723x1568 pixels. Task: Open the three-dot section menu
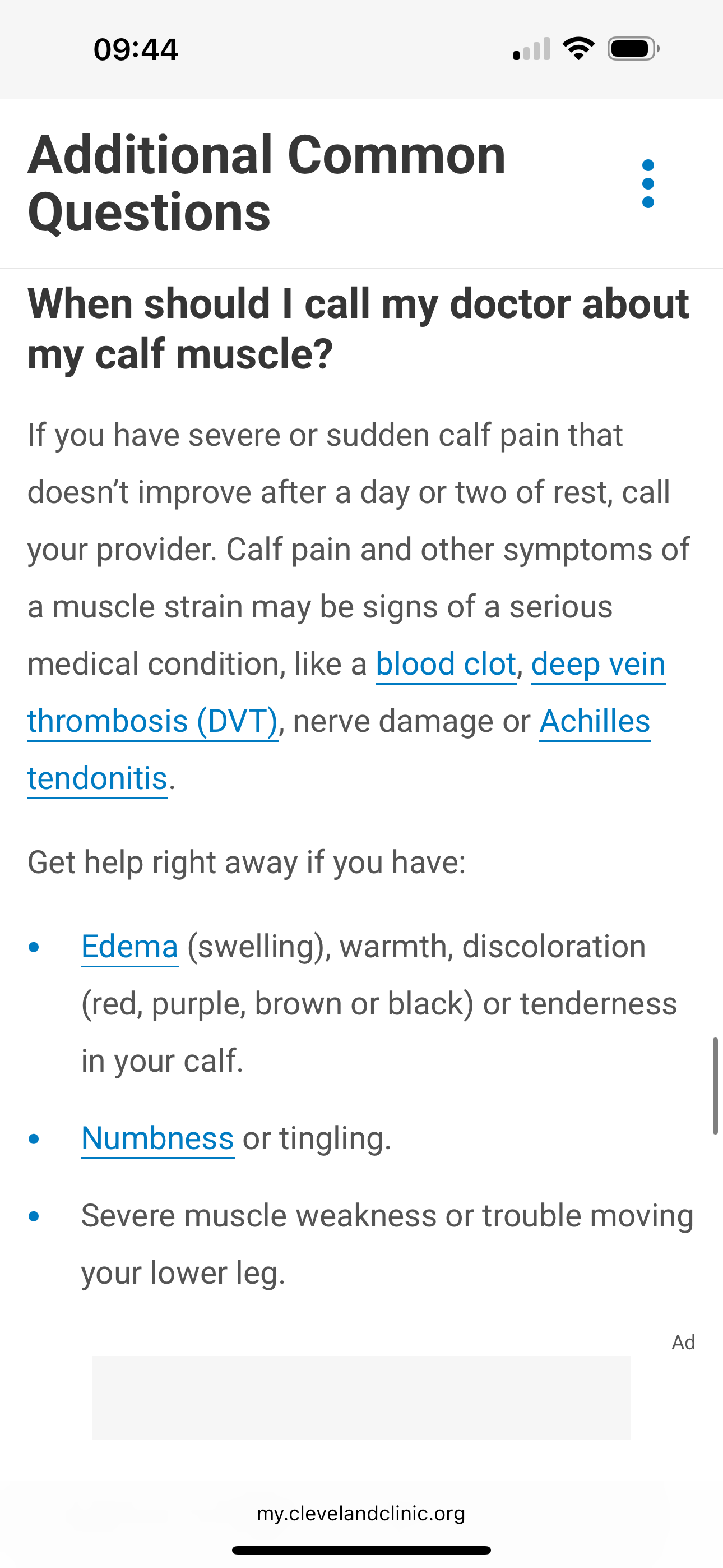coord(647,183)
